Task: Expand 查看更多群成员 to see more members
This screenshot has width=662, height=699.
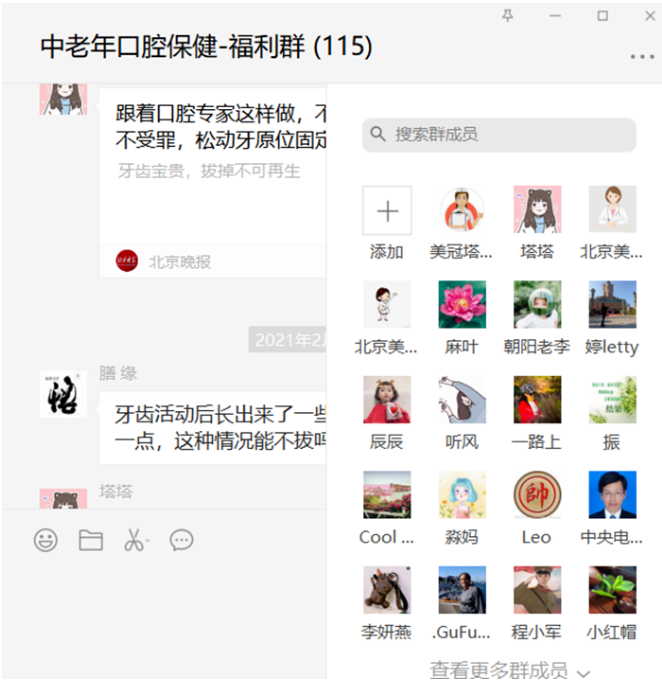Action: (510, 670)
